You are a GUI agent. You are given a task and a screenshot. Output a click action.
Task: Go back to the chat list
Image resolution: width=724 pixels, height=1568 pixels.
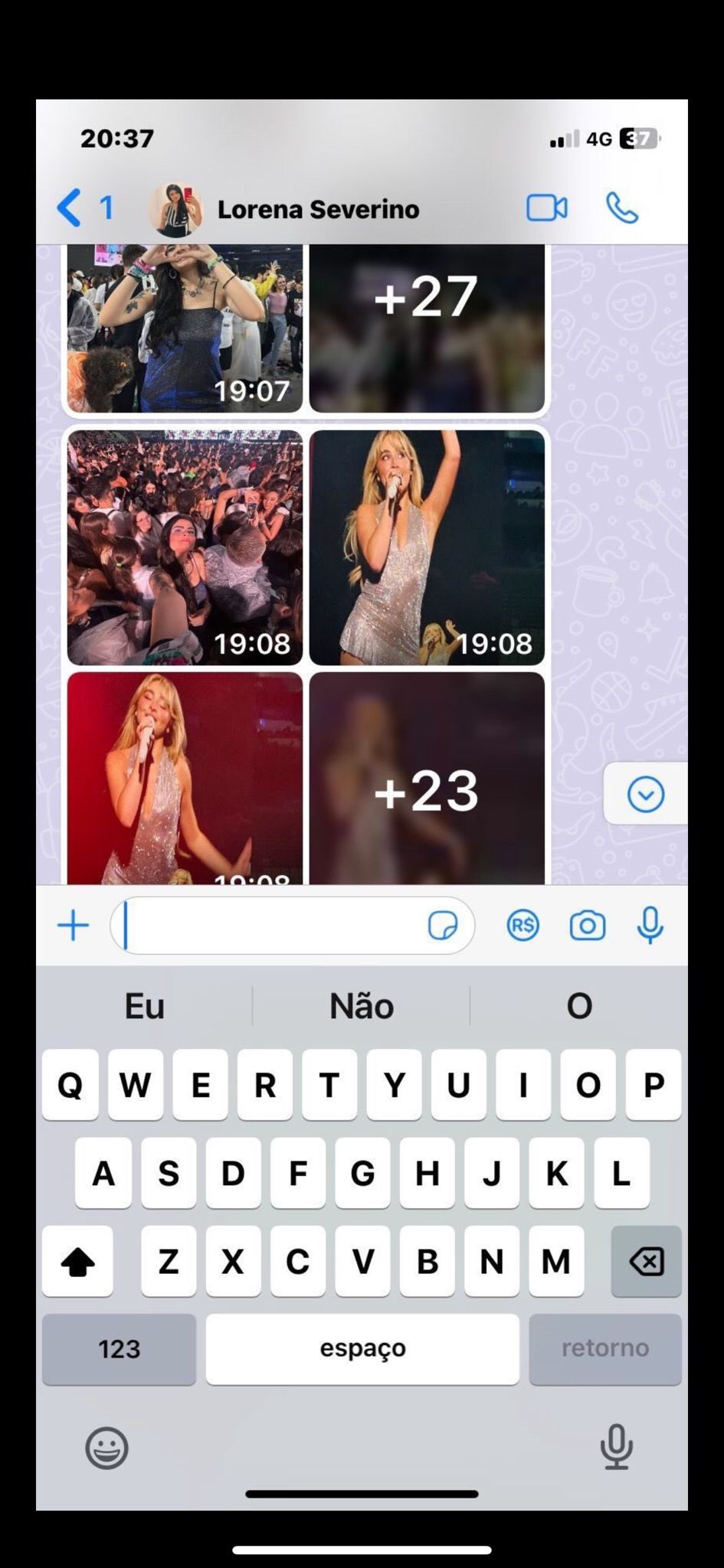70,208
